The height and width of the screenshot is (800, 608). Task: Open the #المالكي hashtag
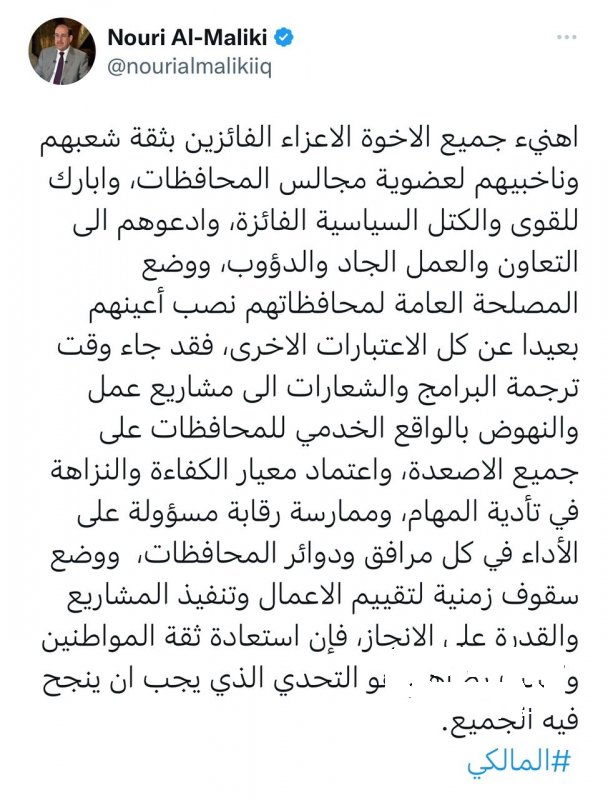pos(518,760)
